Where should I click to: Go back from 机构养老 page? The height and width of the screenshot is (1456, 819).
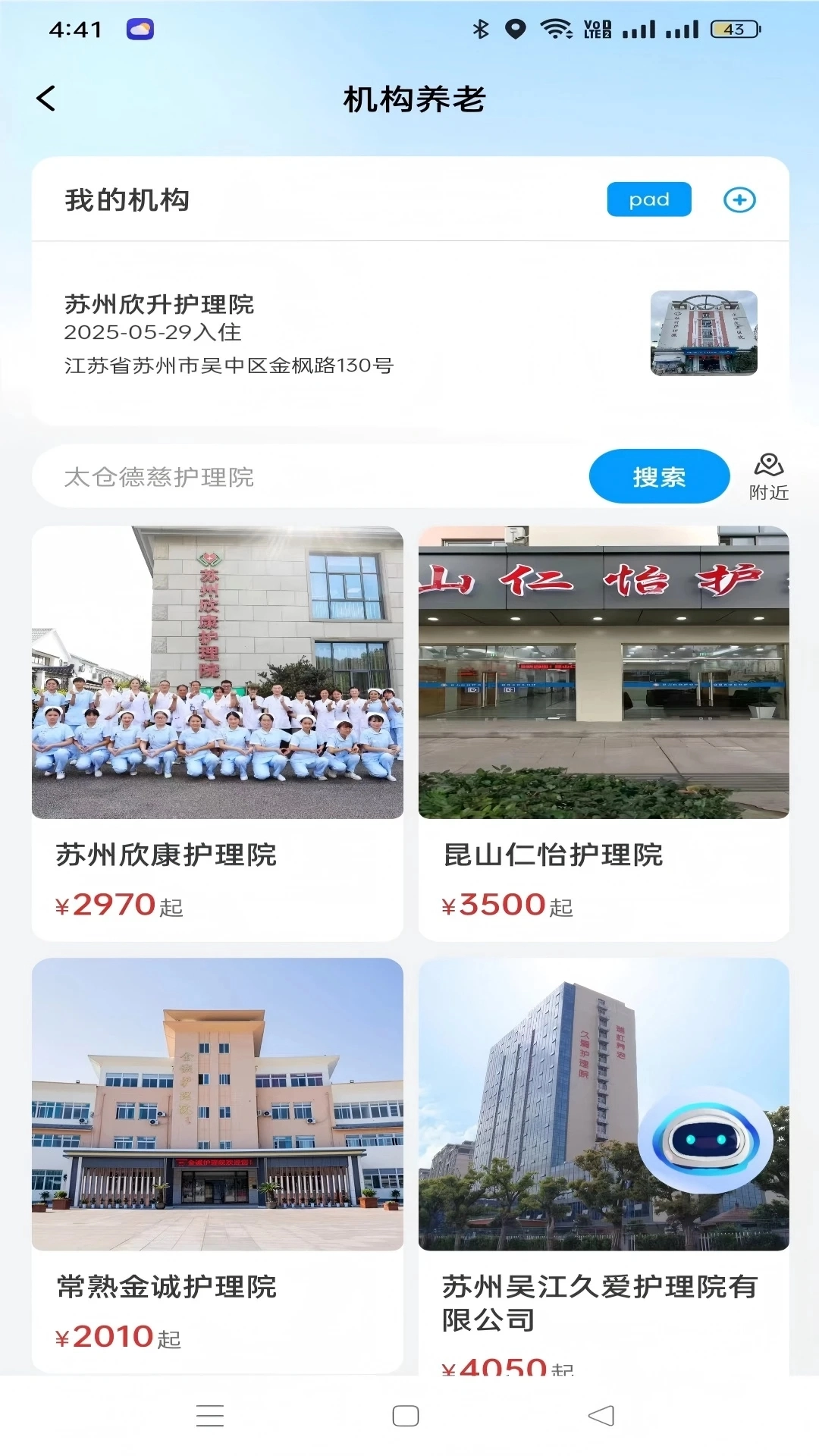pyautogui.click(x=46, y=99)
